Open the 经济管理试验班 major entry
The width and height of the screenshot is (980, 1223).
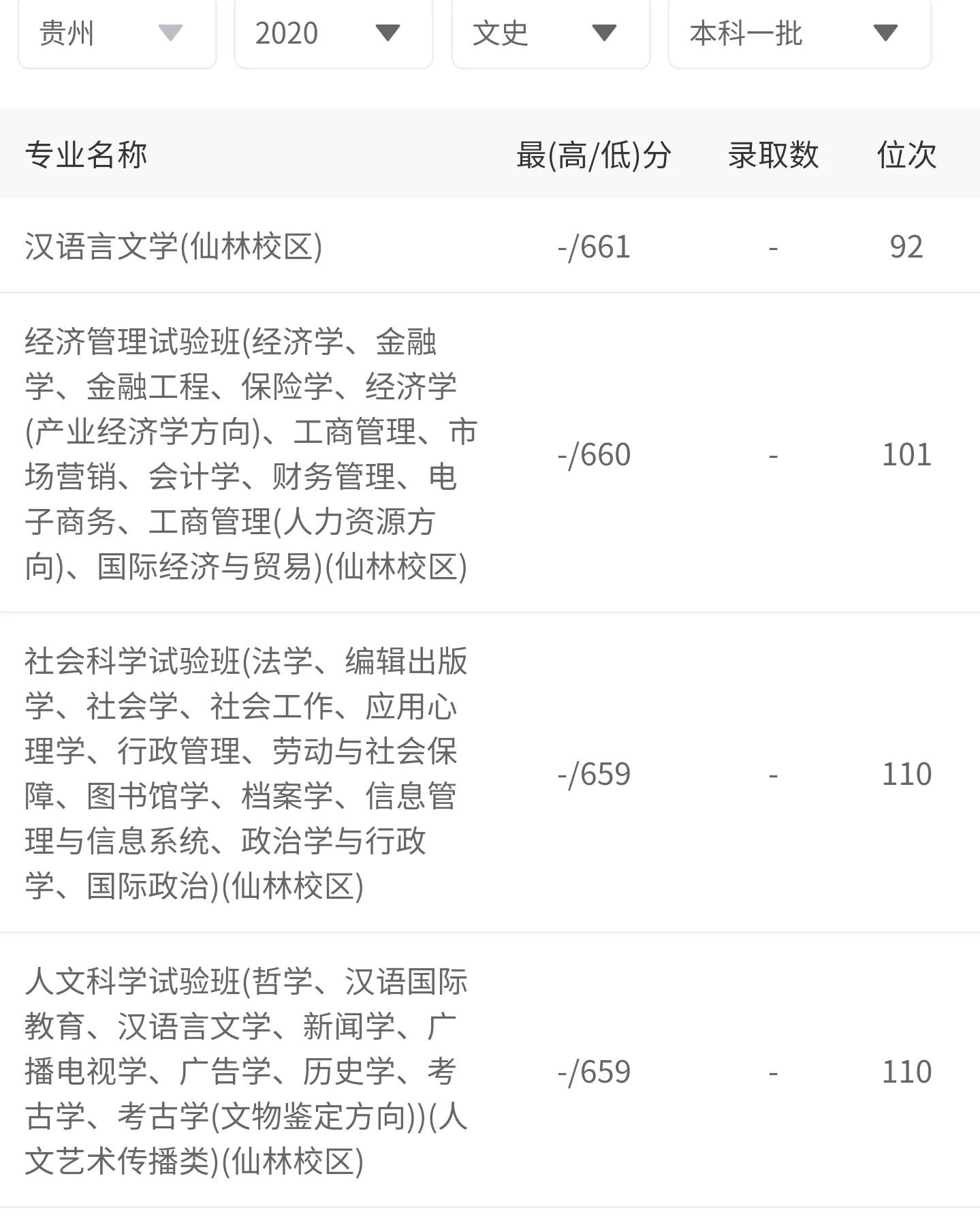pyautogui.click(x=252, y=453)
